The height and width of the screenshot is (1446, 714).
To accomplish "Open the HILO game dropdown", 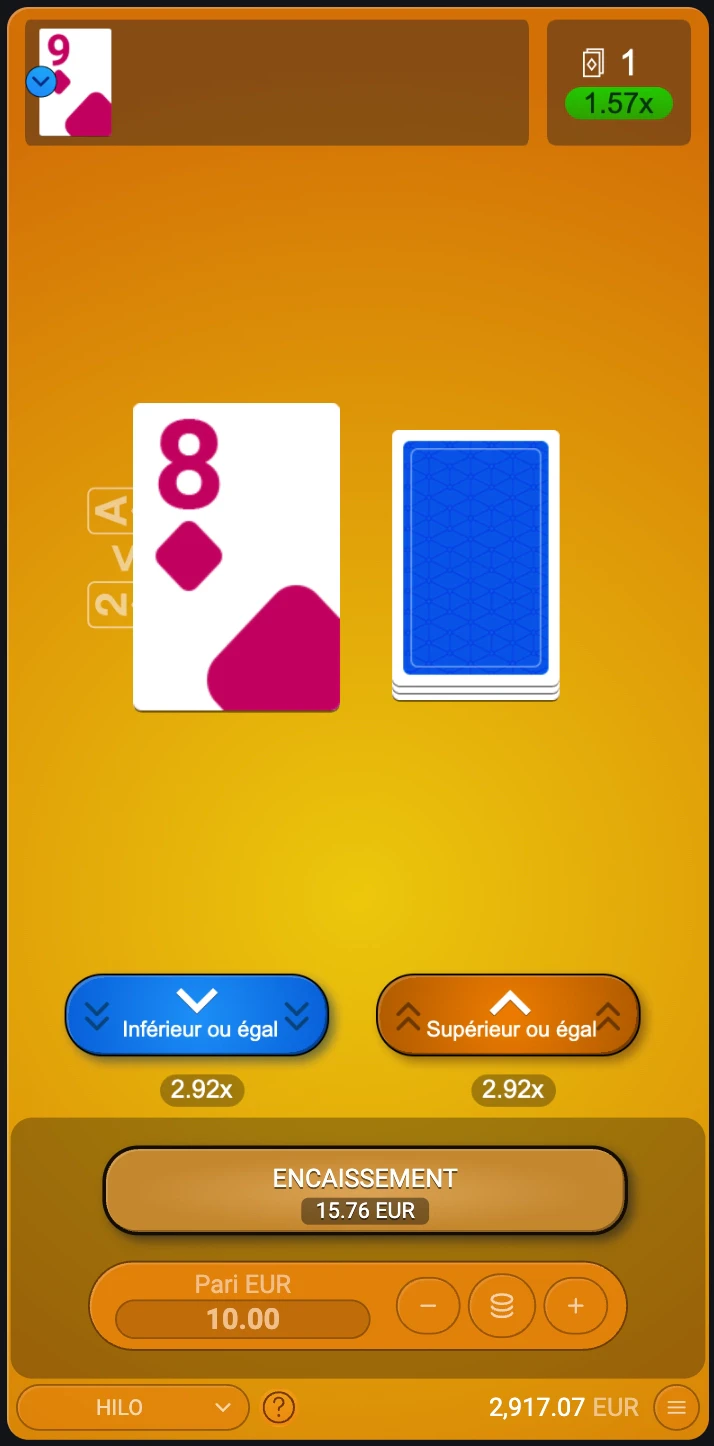I will [x=132, y=1408].
